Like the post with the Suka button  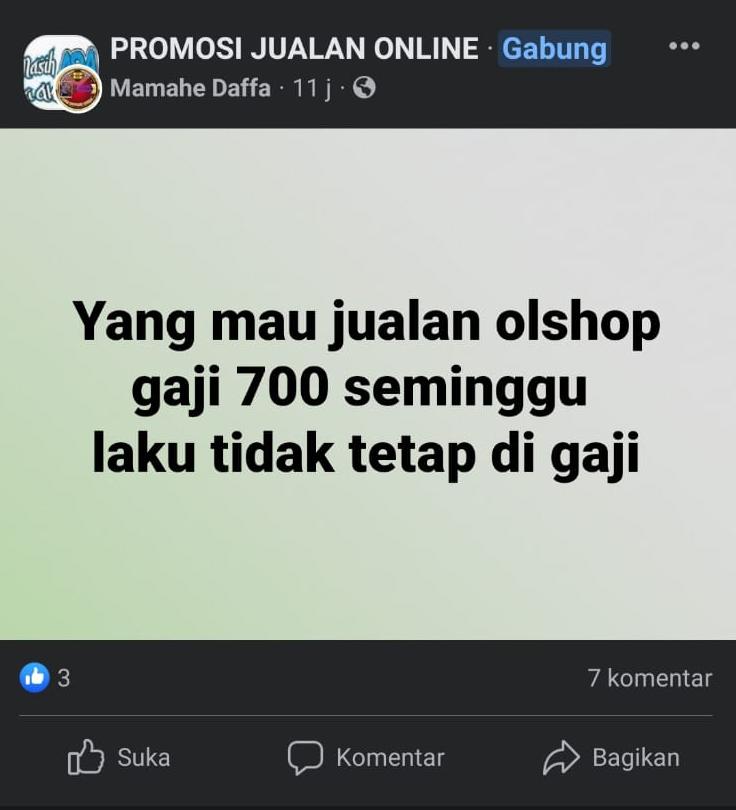pyautogui.click(x=119, y=758)
